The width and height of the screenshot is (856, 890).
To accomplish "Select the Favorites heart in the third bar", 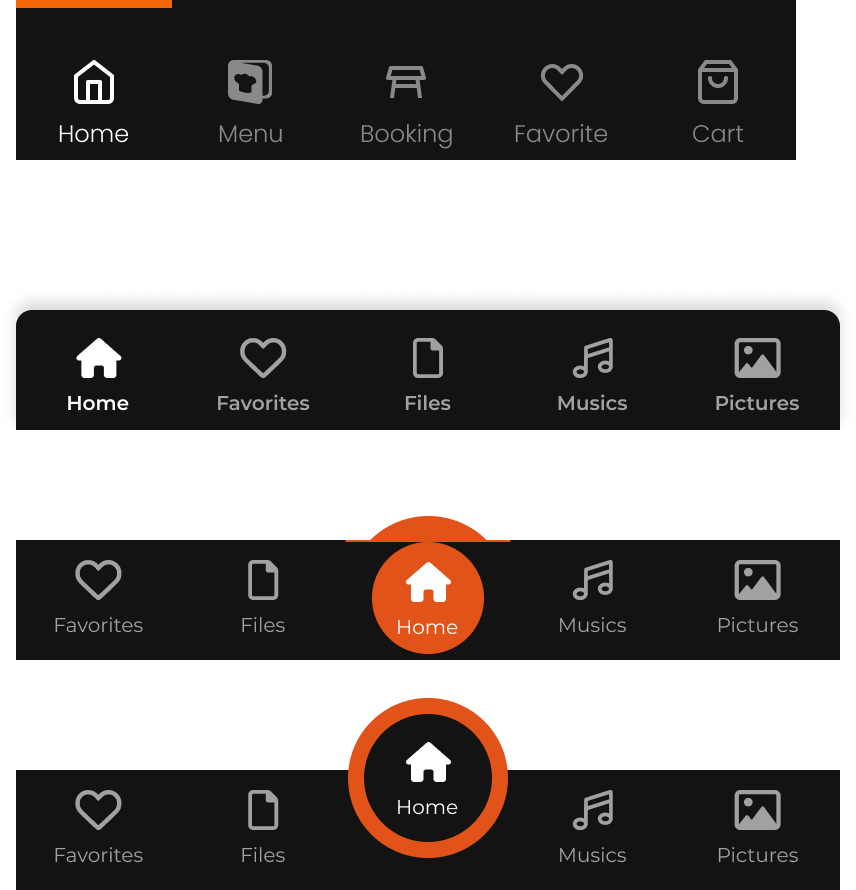I will [98, 580].
